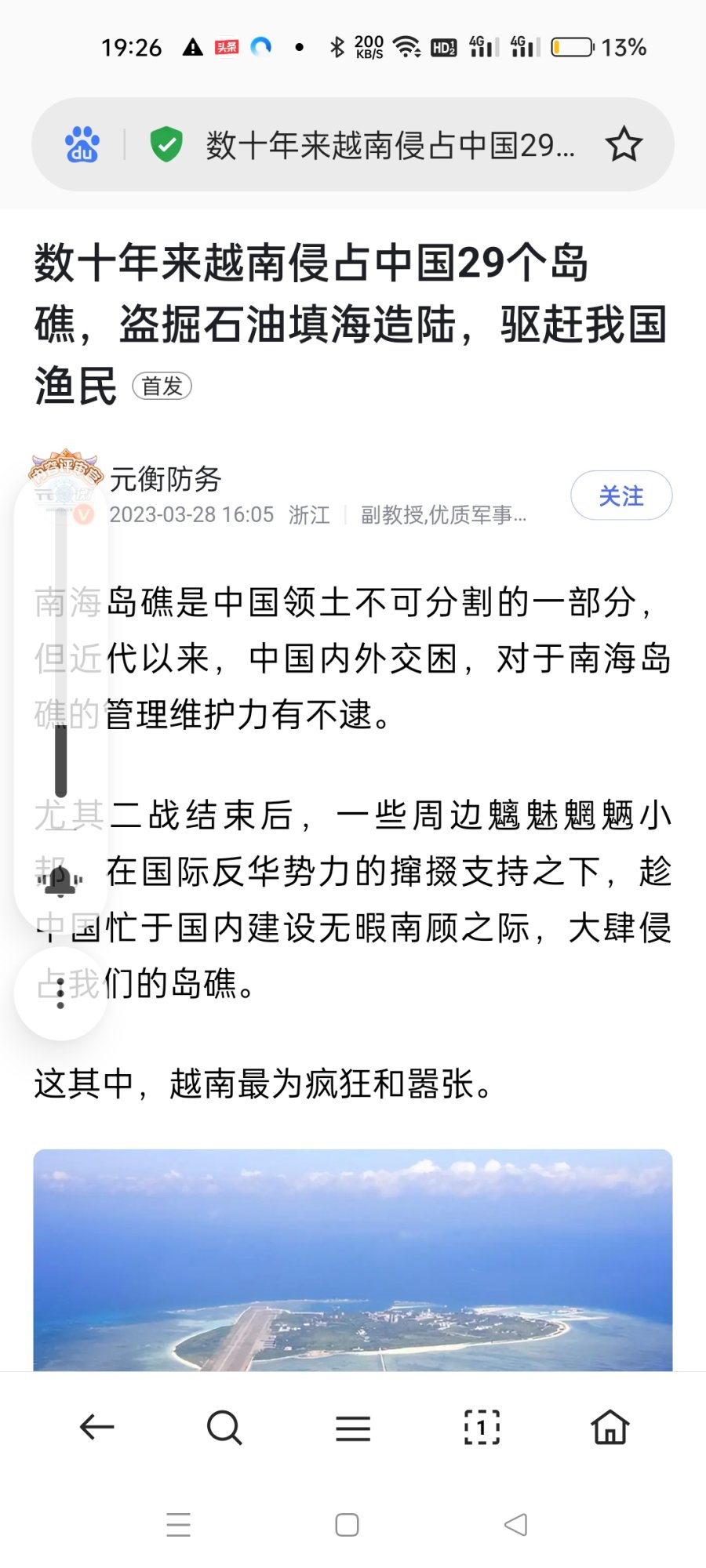Open the browser search icon
This screenshot has width=706, height=1568.
tap(224, 1428)
